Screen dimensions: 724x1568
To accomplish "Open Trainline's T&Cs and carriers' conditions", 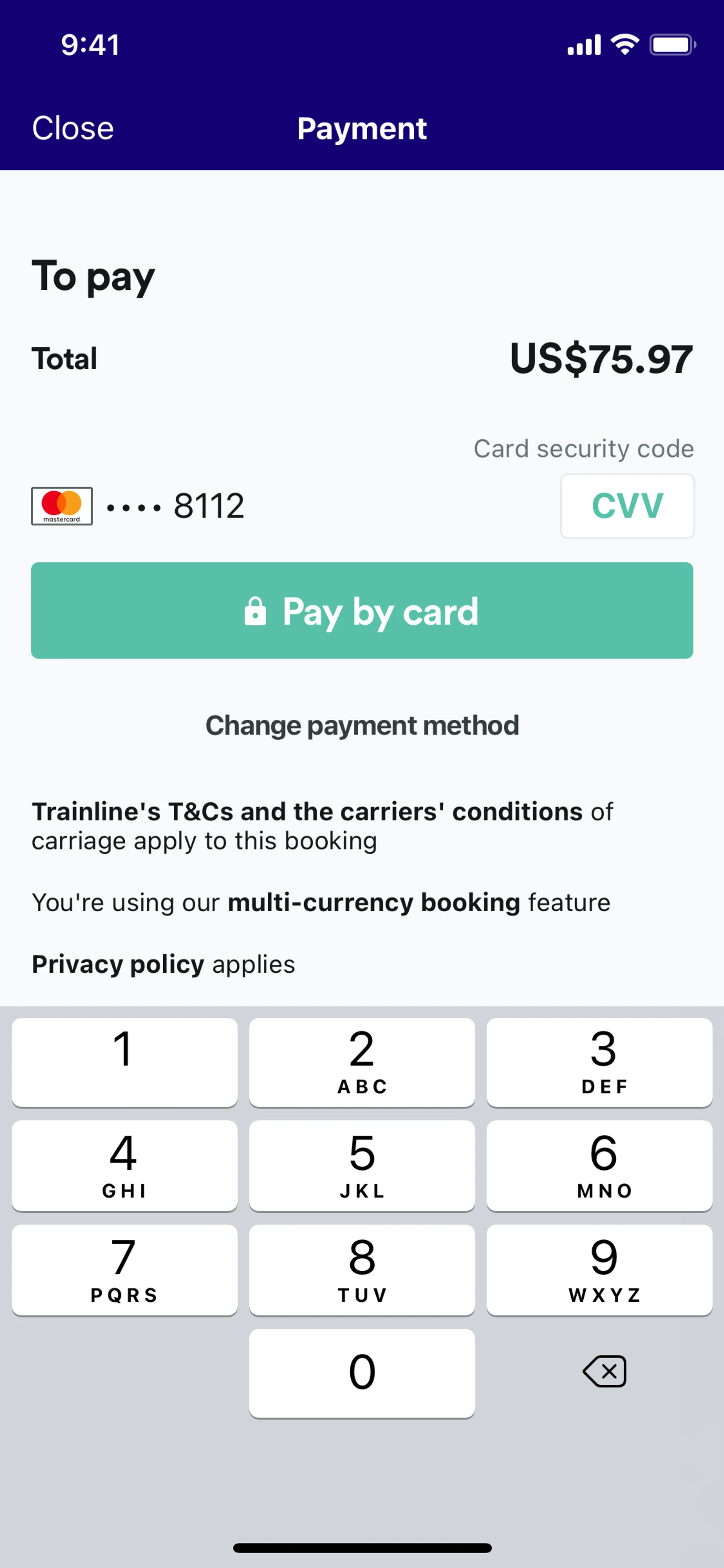I will (307, 812).
